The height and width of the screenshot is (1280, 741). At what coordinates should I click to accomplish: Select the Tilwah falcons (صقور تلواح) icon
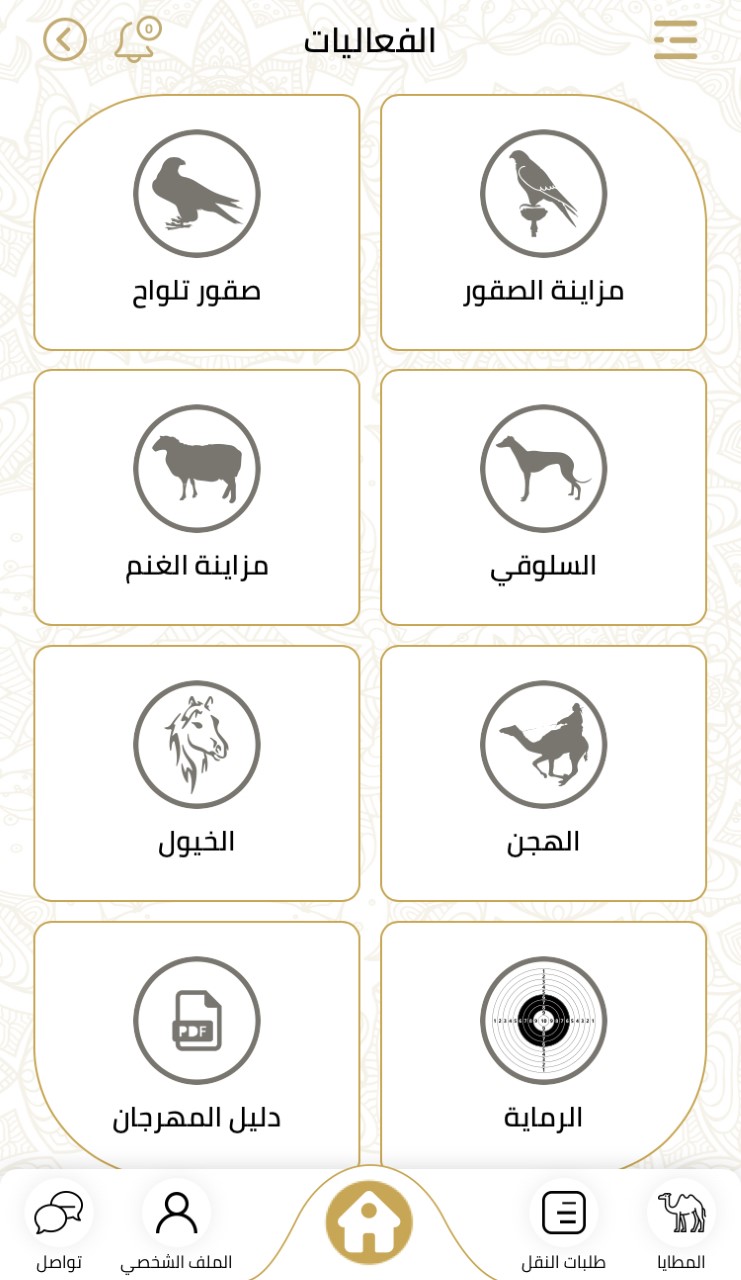pyautogui.click(x=197, y=193)
